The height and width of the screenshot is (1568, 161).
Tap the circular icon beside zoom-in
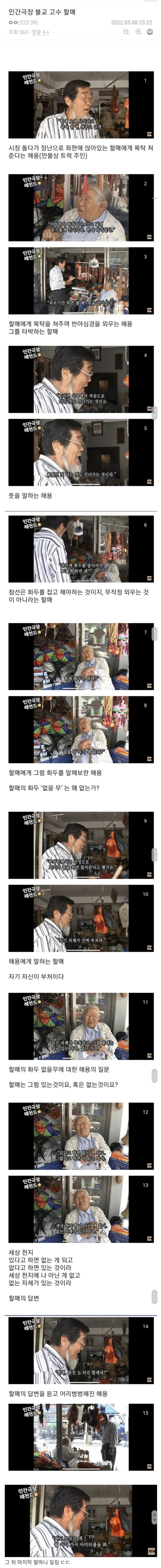pos(150,32)
